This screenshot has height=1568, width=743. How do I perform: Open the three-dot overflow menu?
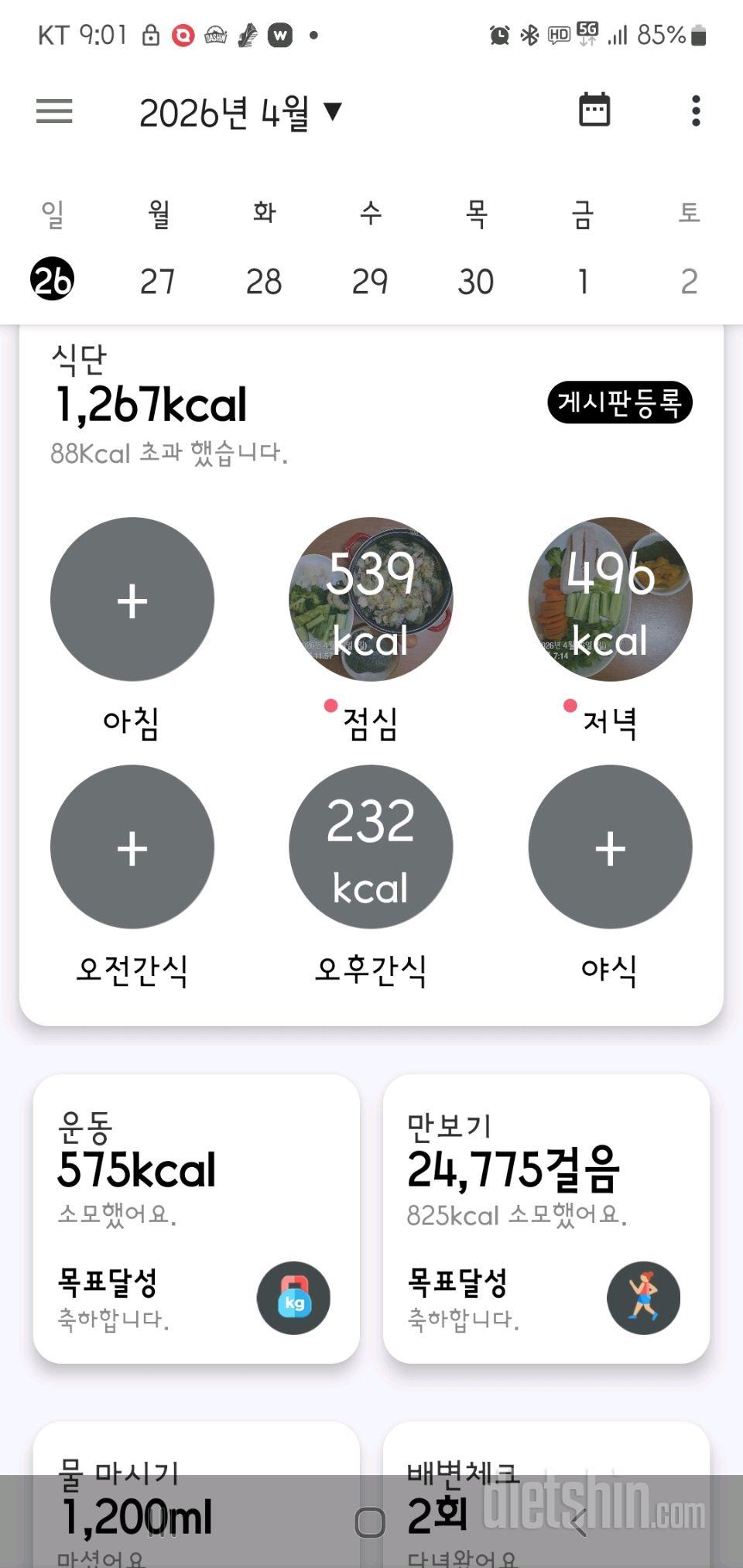[x=696, y=111]
